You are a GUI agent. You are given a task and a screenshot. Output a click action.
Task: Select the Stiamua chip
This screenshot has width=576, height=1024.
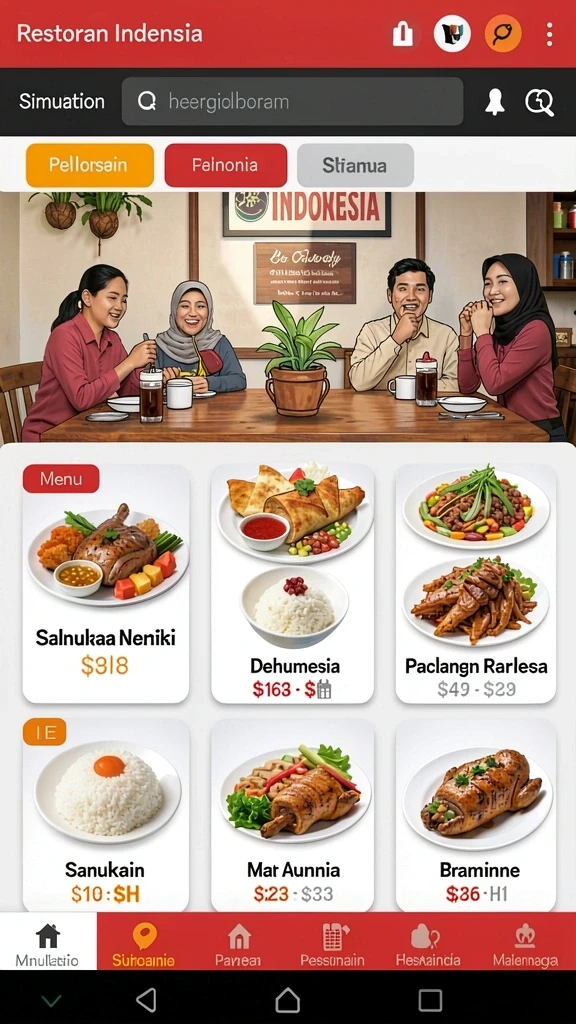pyautogui.click(x=355, y=165)
